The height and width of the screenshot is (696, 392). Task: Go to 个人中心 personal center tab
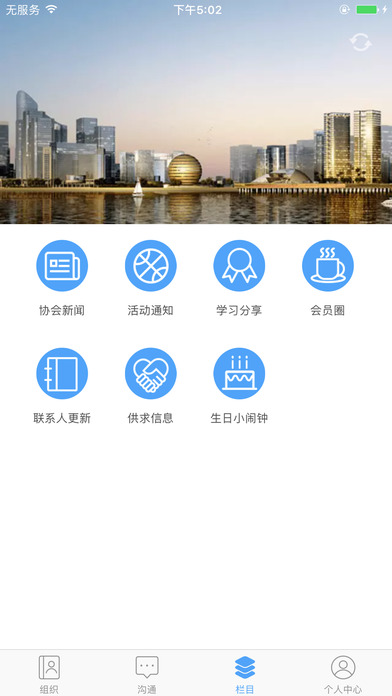[343, 674]
